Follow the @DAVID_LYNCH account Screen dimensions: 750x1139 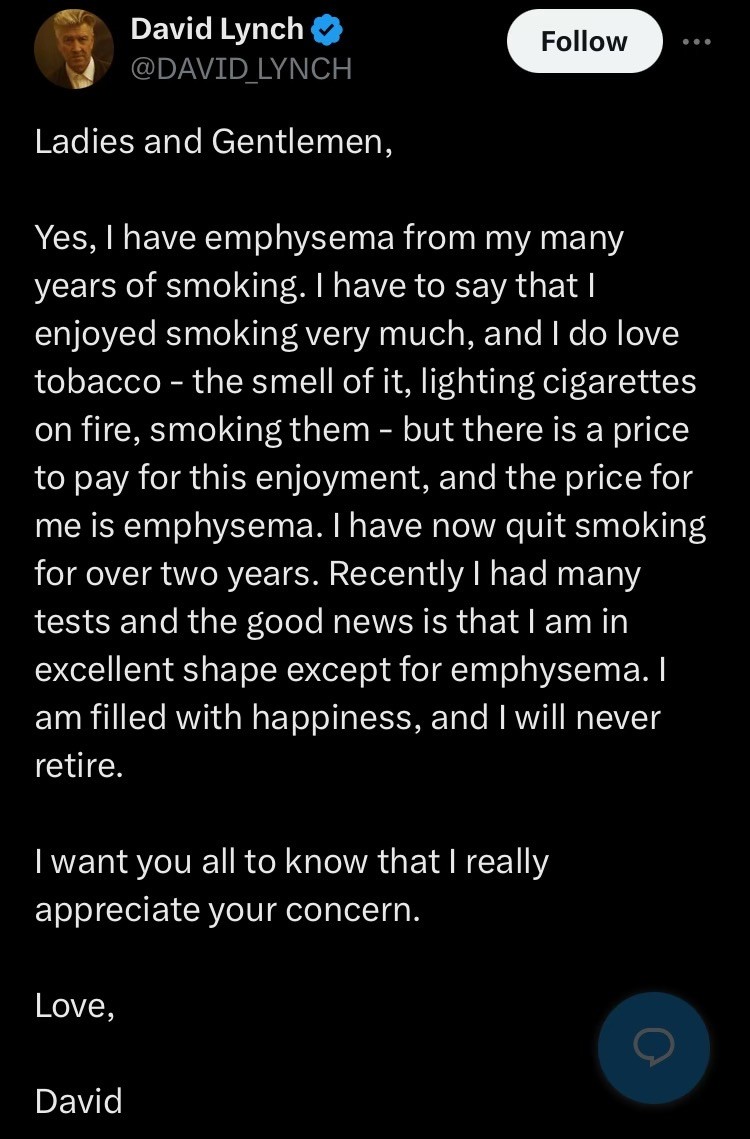click(584, 42)
